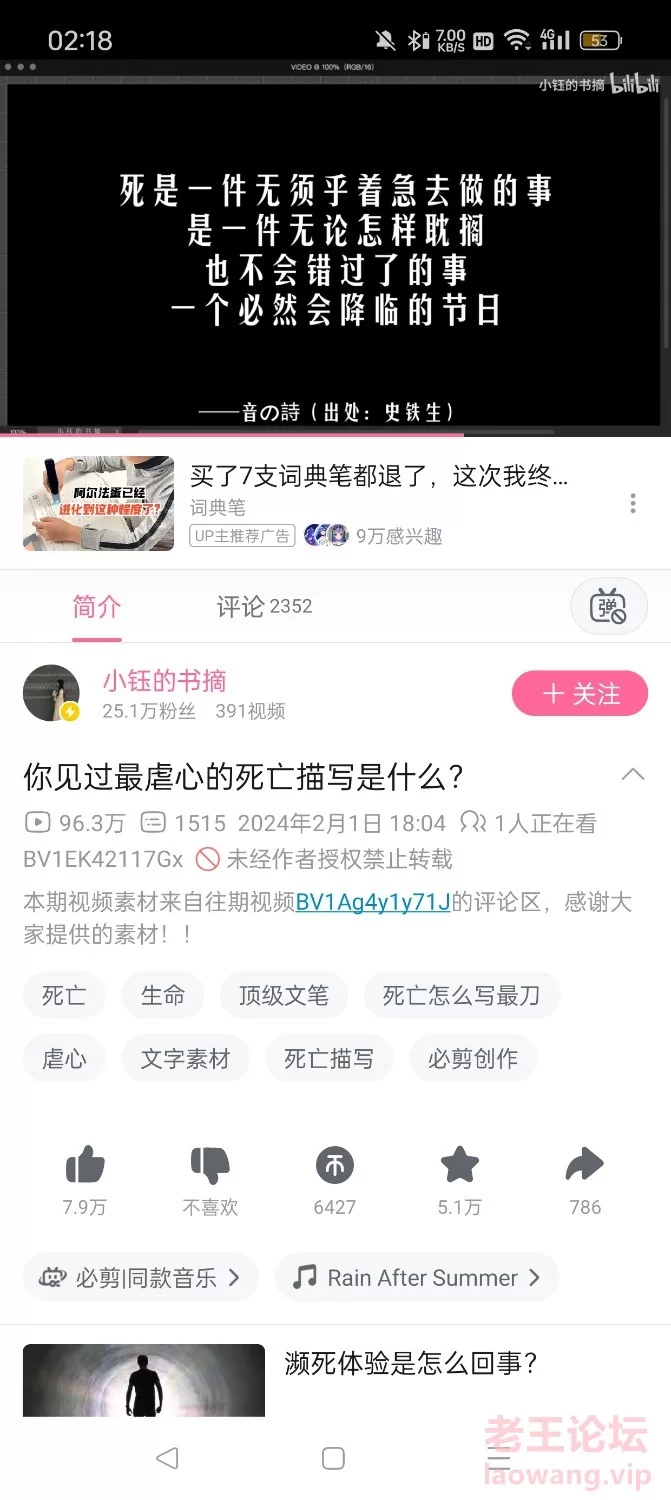Viewport: 671px width, 1500px height.
Task: Open the 死亡怎么写最刀 tag
Action: pyautogui.click(x=461, y=995)
